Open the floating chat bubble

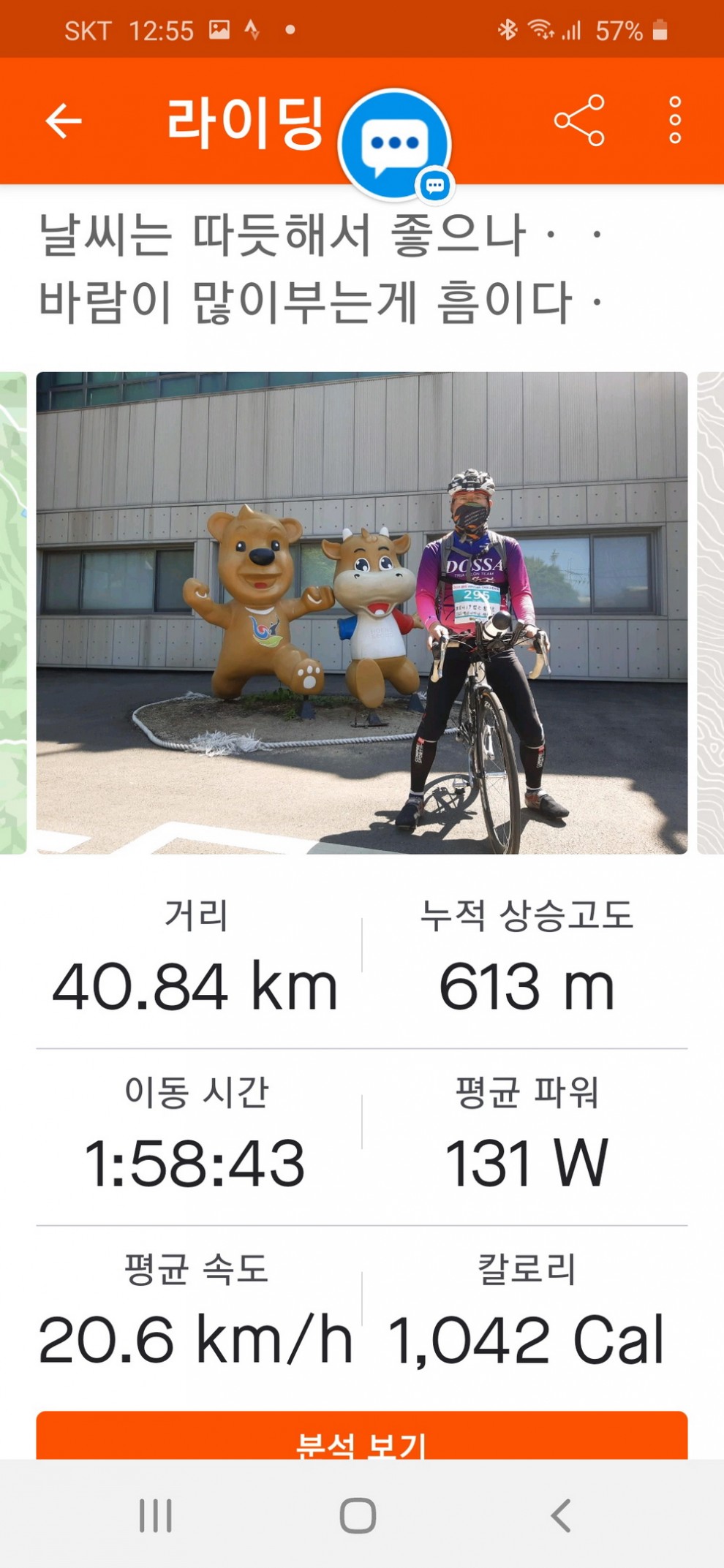point(395,144)
